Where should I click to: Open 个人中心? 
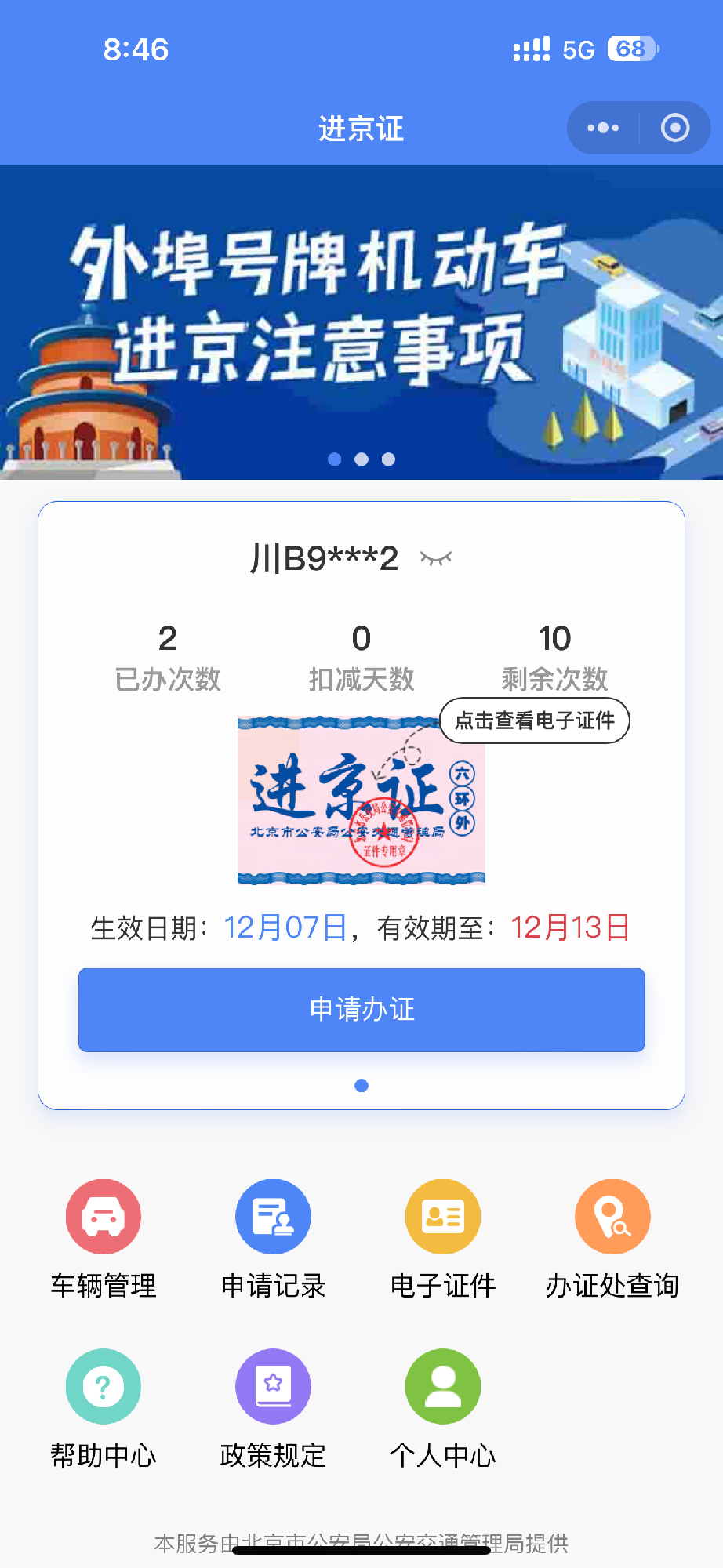[x=443, y=1386]
